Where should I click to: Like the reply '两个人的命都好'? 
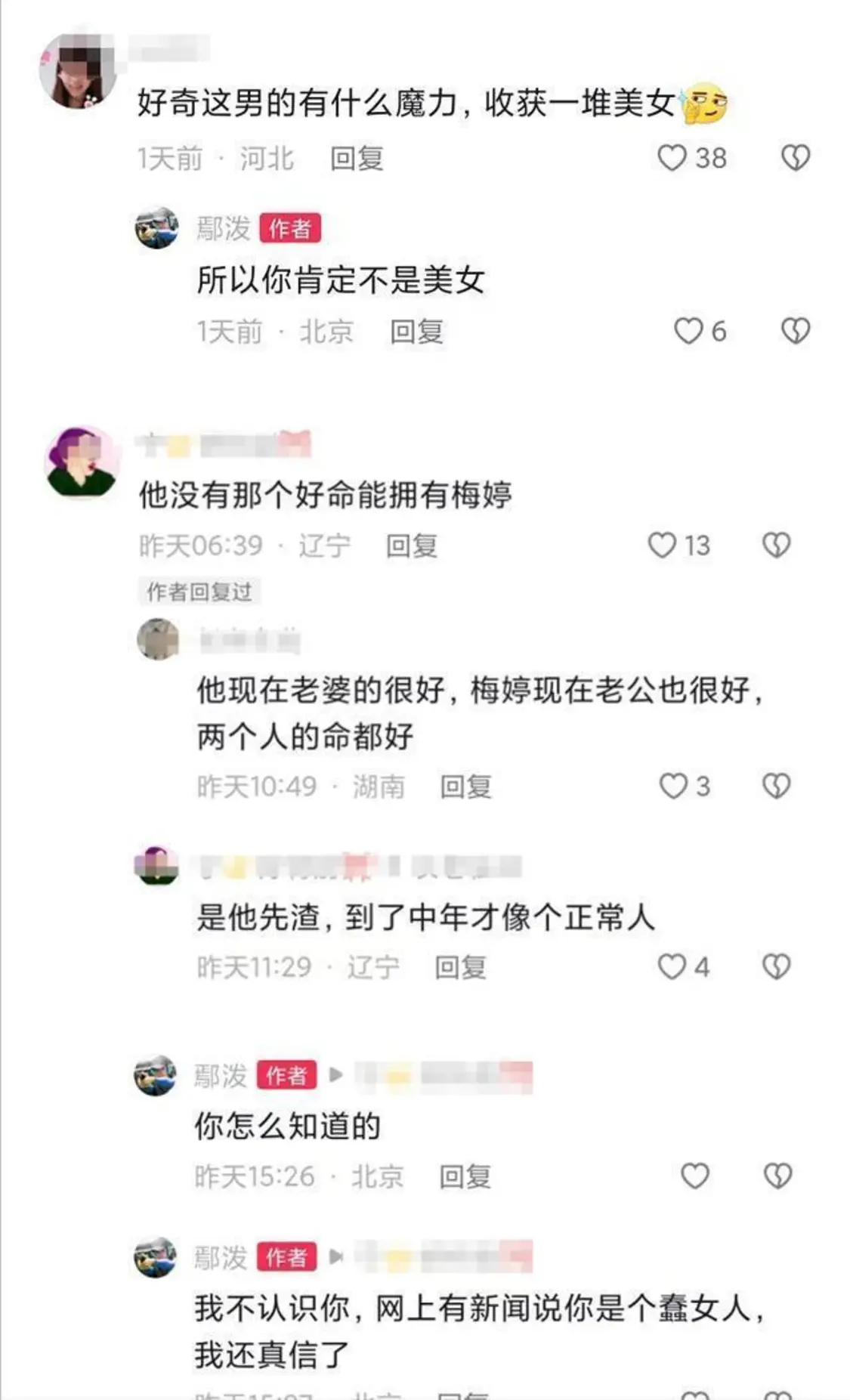point(672,786)
